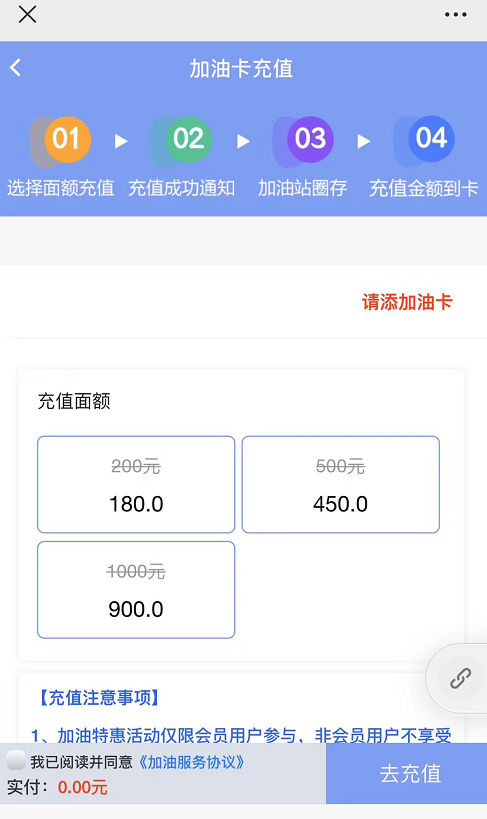Screen dimensions: 487x819
Task: Open the three-dot overflow menu
Action: click(456, 15)
